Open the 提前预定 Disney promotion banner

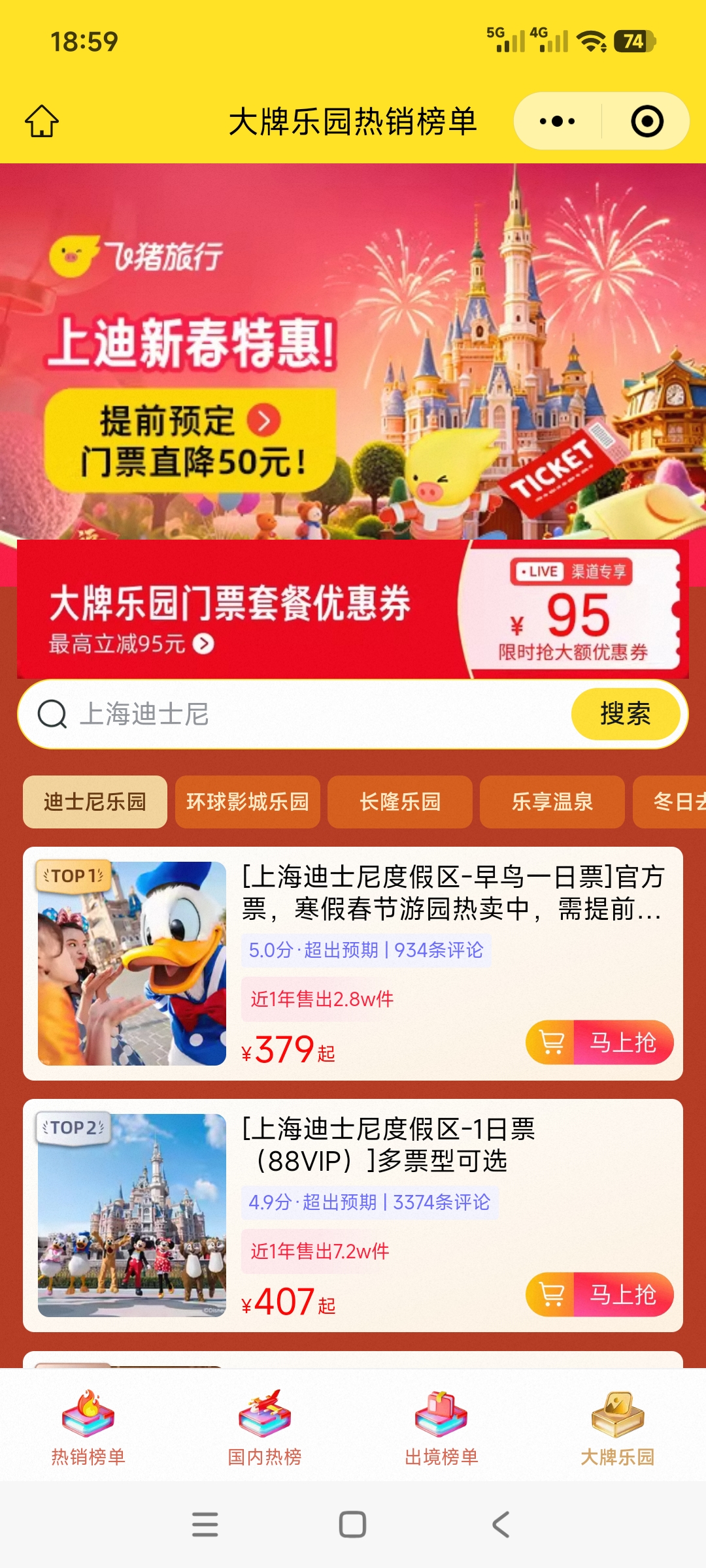point(190,440)
